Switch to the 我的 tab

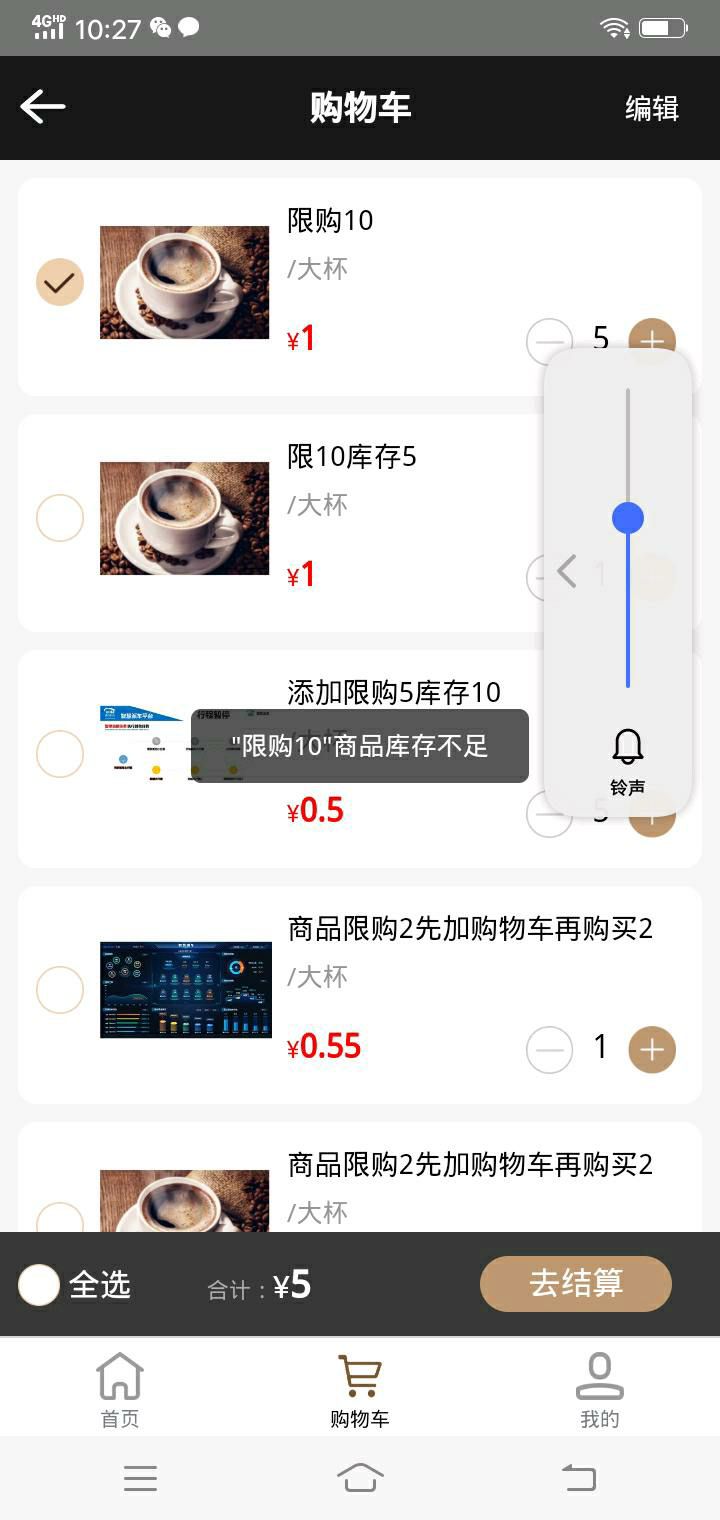600,1389
